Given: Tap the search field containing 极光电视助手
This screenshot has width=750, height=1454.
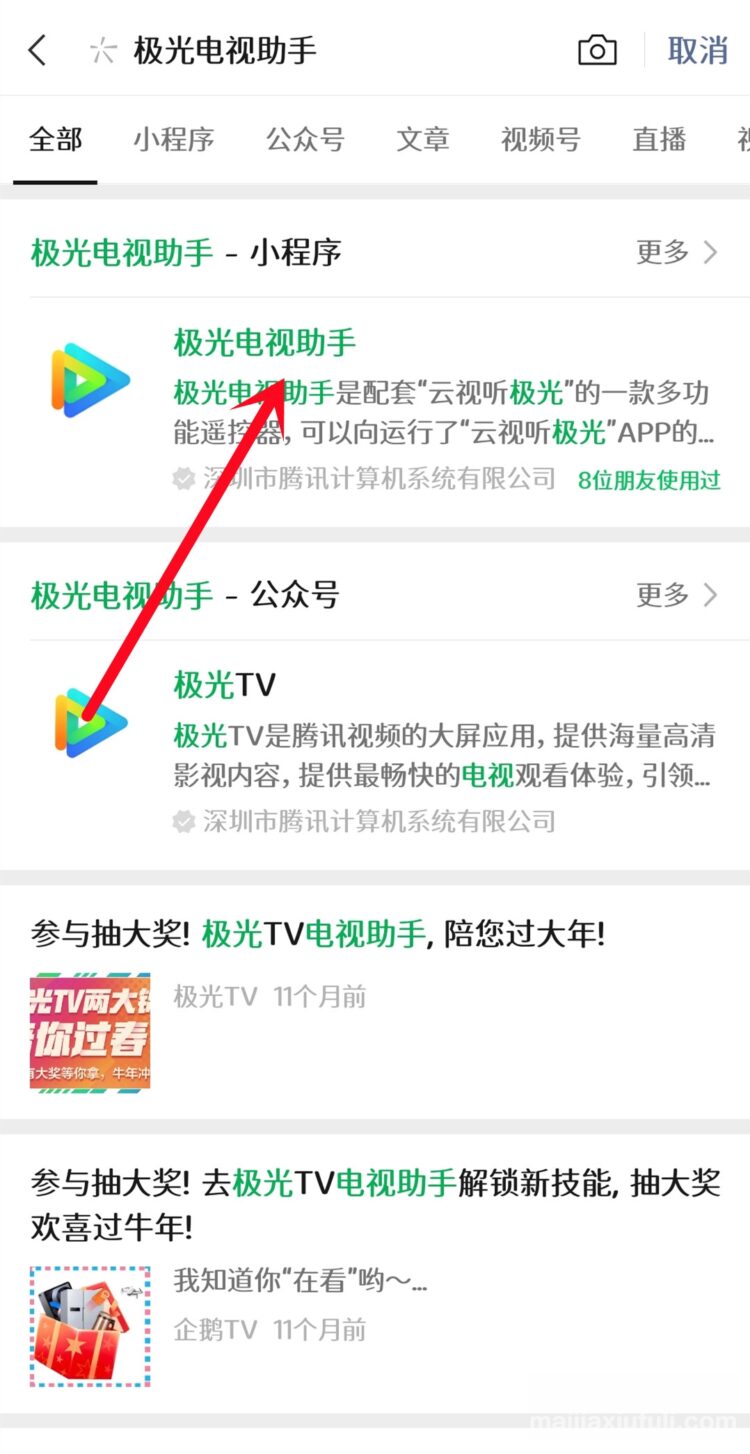Looking at the screenshot, I should (330, 50).
